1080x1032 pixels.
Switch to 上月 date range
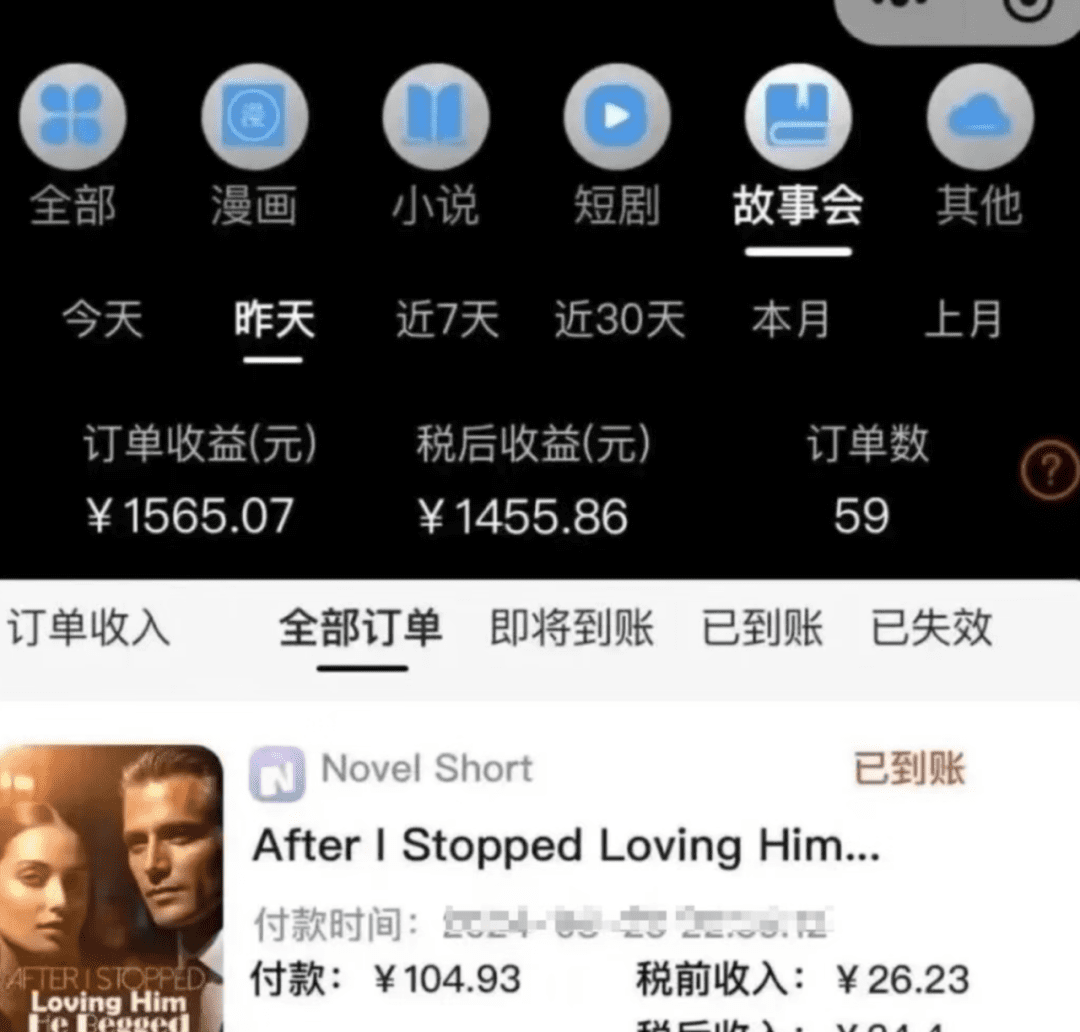point(962,320)
